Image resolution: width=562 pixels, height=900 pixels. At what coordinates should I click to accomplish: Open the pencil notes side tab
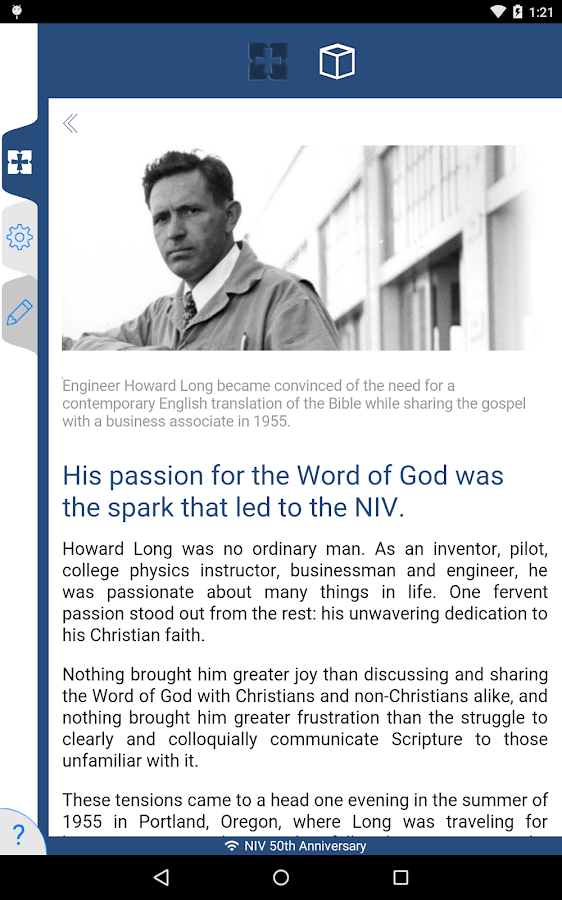(20, 312)
